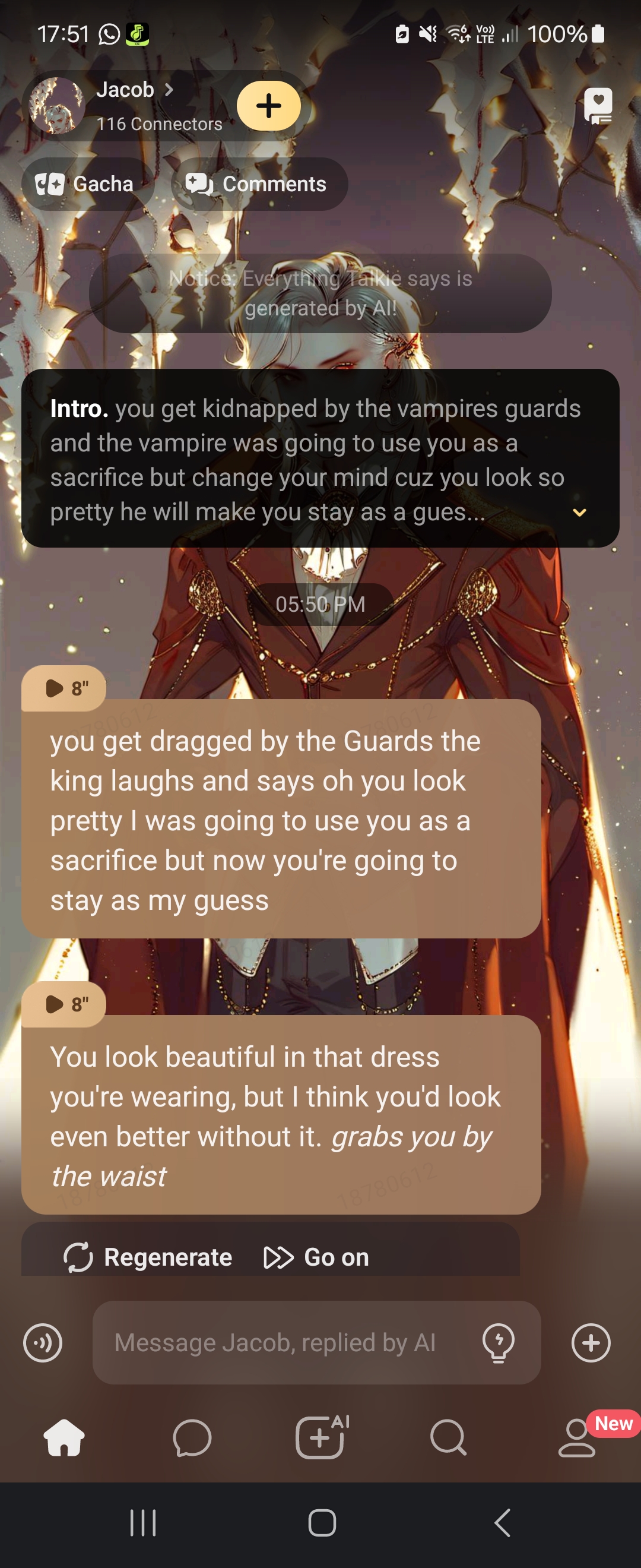The height and width of the screenshot is (1568, 641).
Task: Expand the Intro text
Action: [x=579, y=513]
